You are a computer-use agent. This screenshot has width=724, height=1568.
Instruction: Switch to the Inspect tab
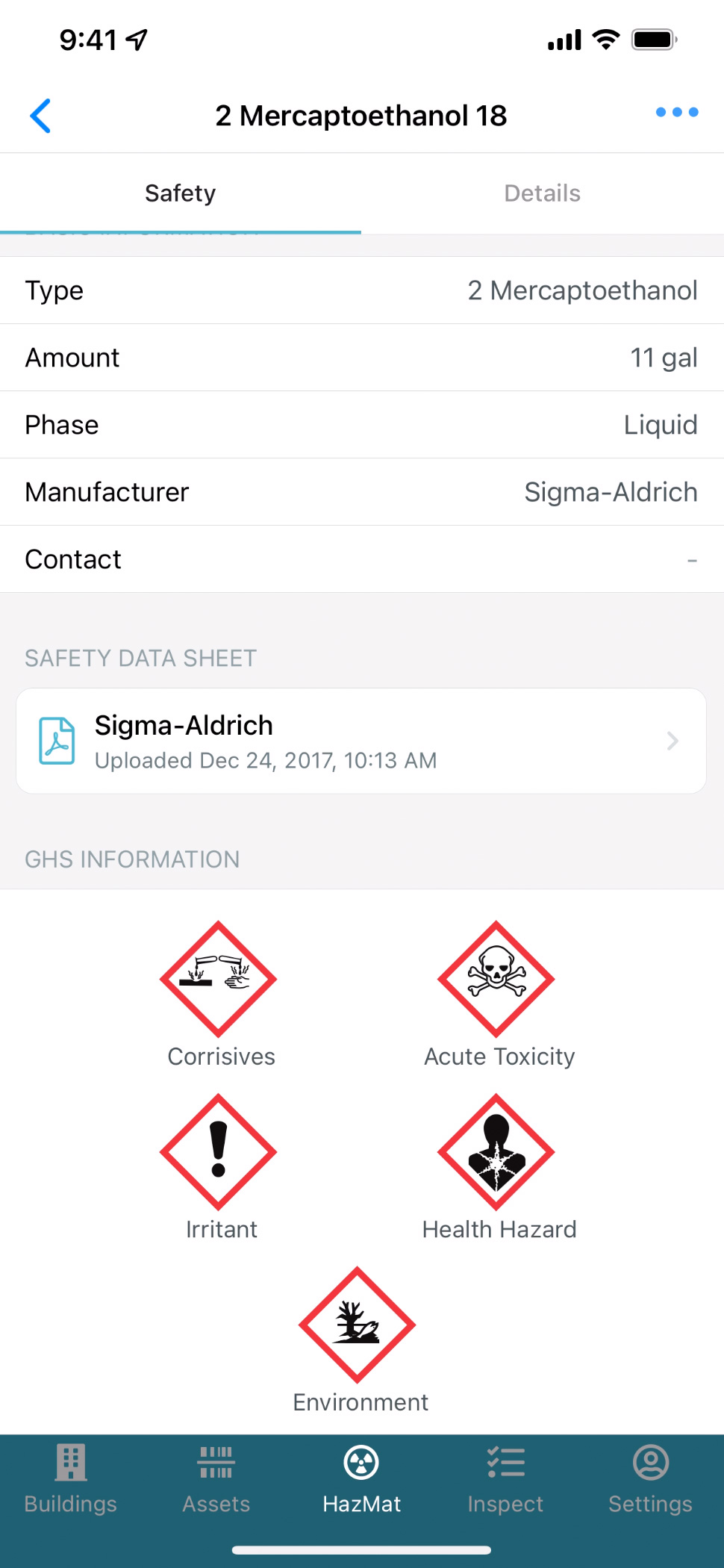tap(505, 1478)
